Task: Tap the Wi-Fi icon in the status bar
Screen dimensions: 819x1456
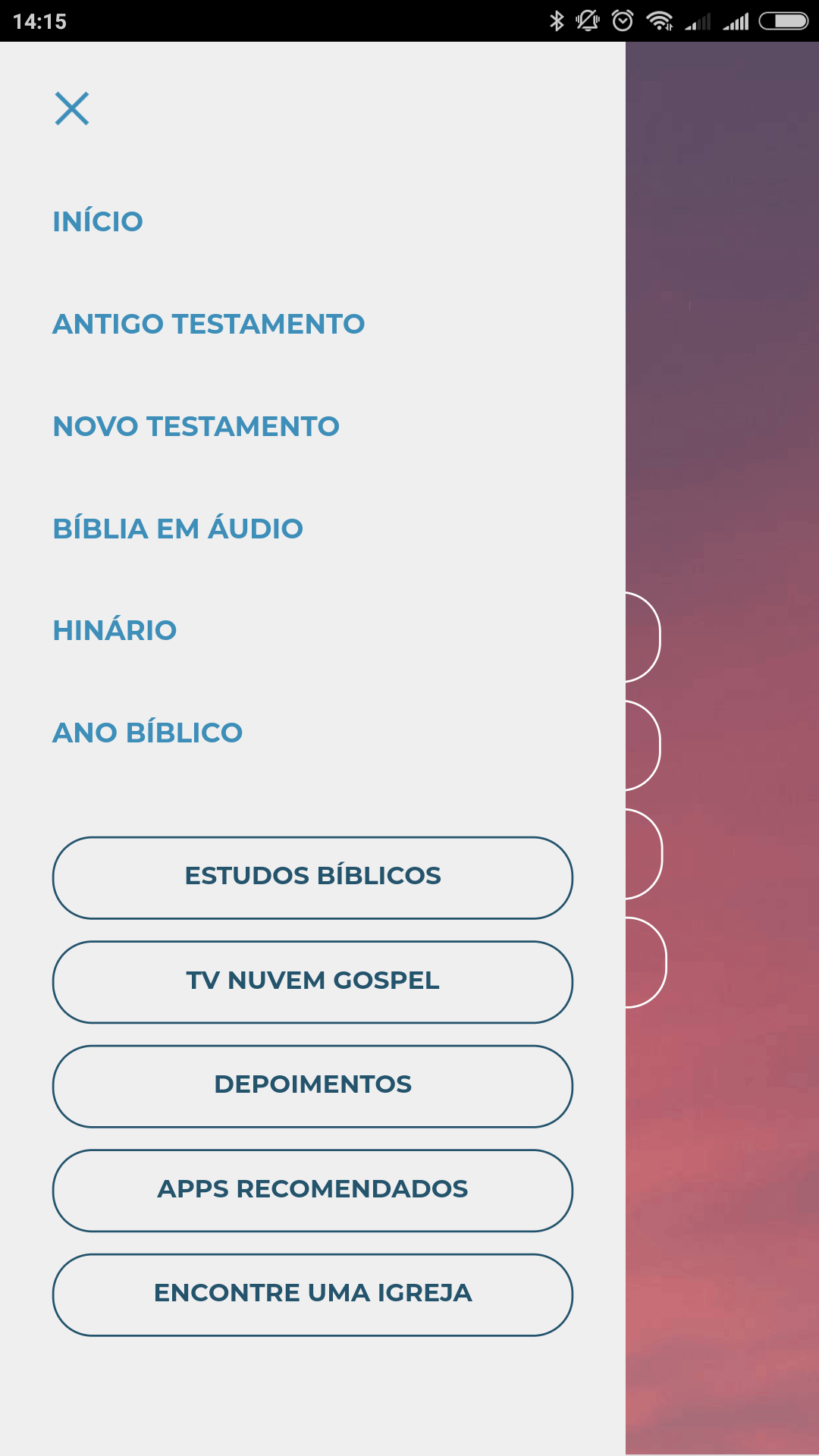Action: point(659,21)
